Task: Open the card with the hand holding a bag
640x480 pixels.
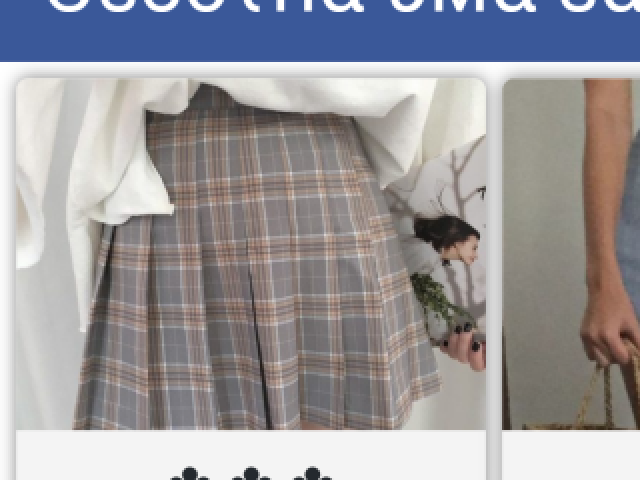Action: pyautogui.click(x=573, y=255)
